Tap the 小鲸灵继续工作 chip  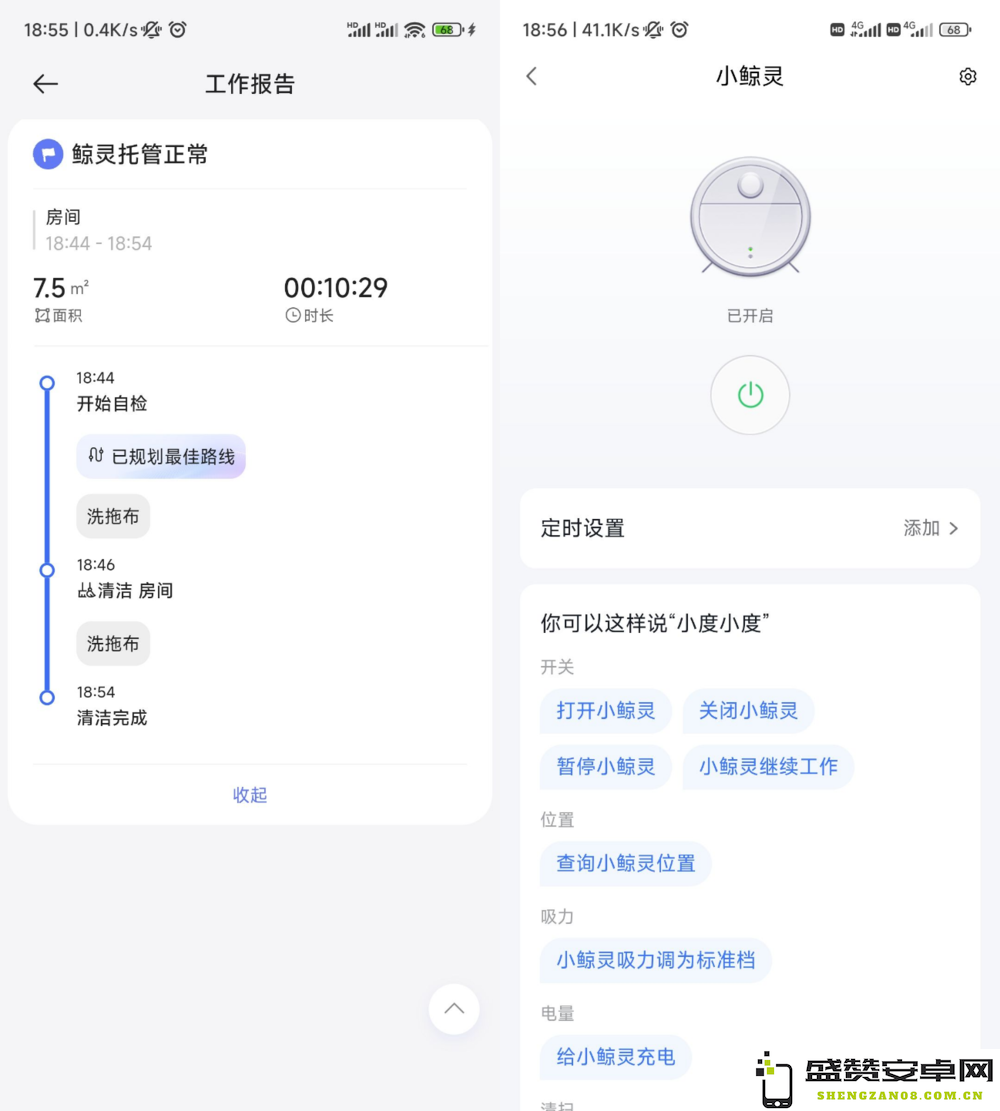768,767
